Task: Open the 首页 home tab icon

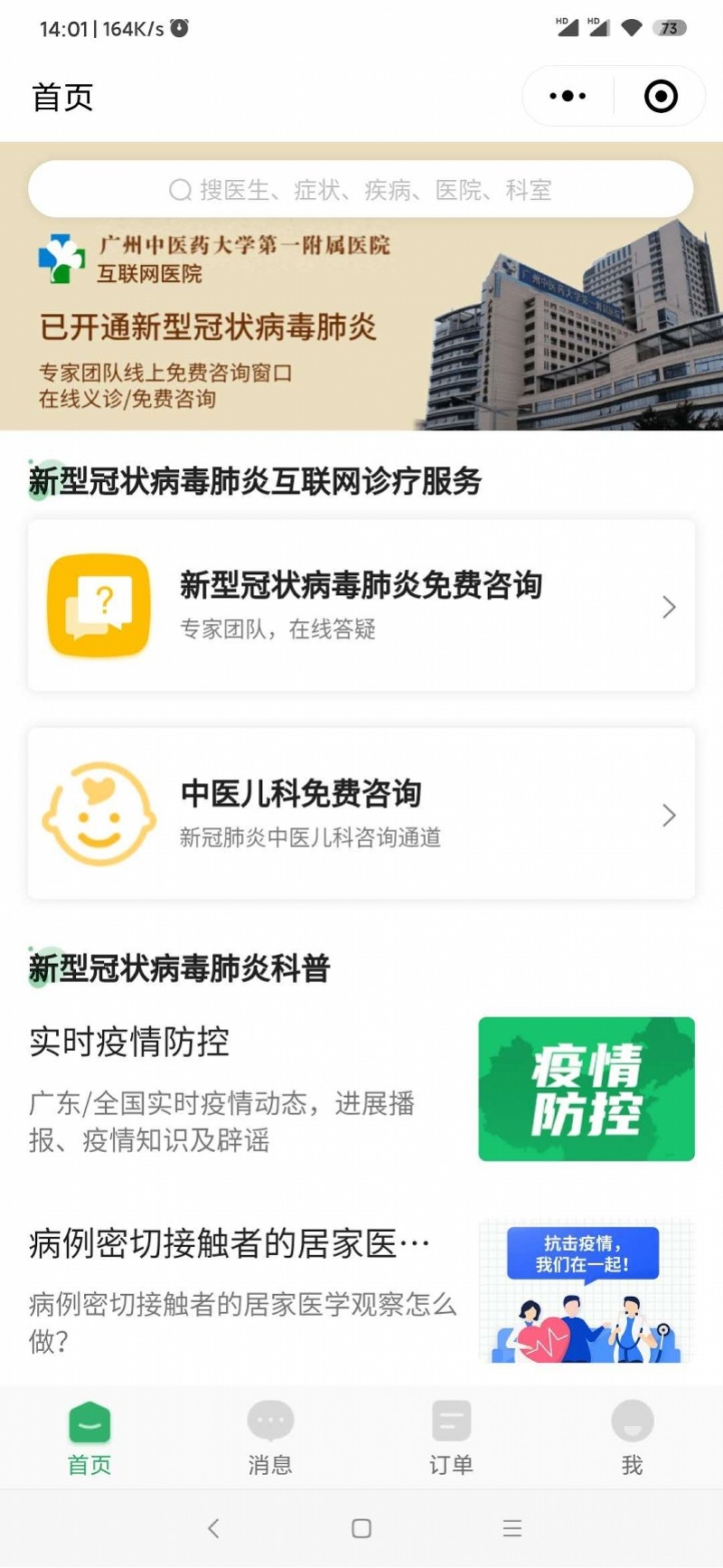Action: tap(89, 1422)
